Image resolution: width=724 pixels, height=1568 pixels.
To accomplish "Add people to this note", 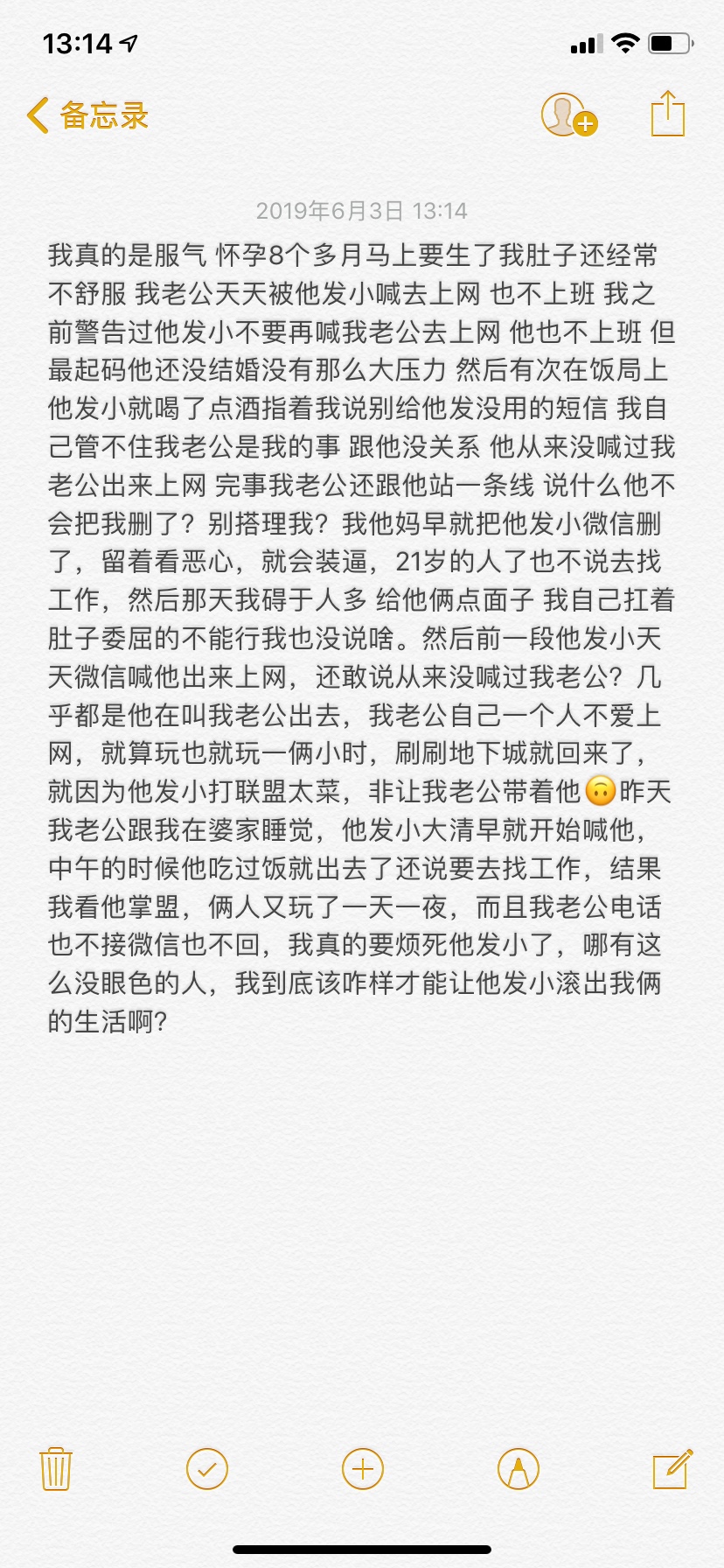I will tap(567, 115).
